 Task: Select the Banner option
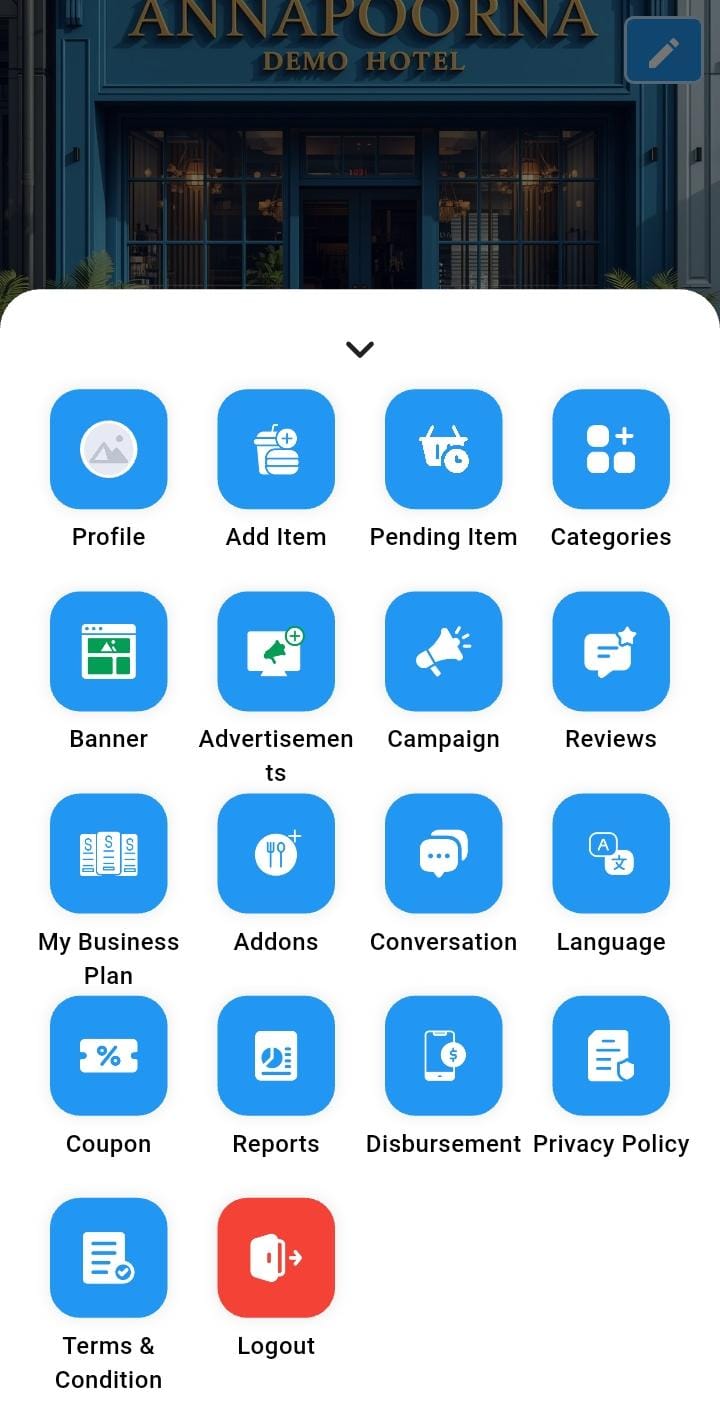pyautogui.click(x=109, y=651)
